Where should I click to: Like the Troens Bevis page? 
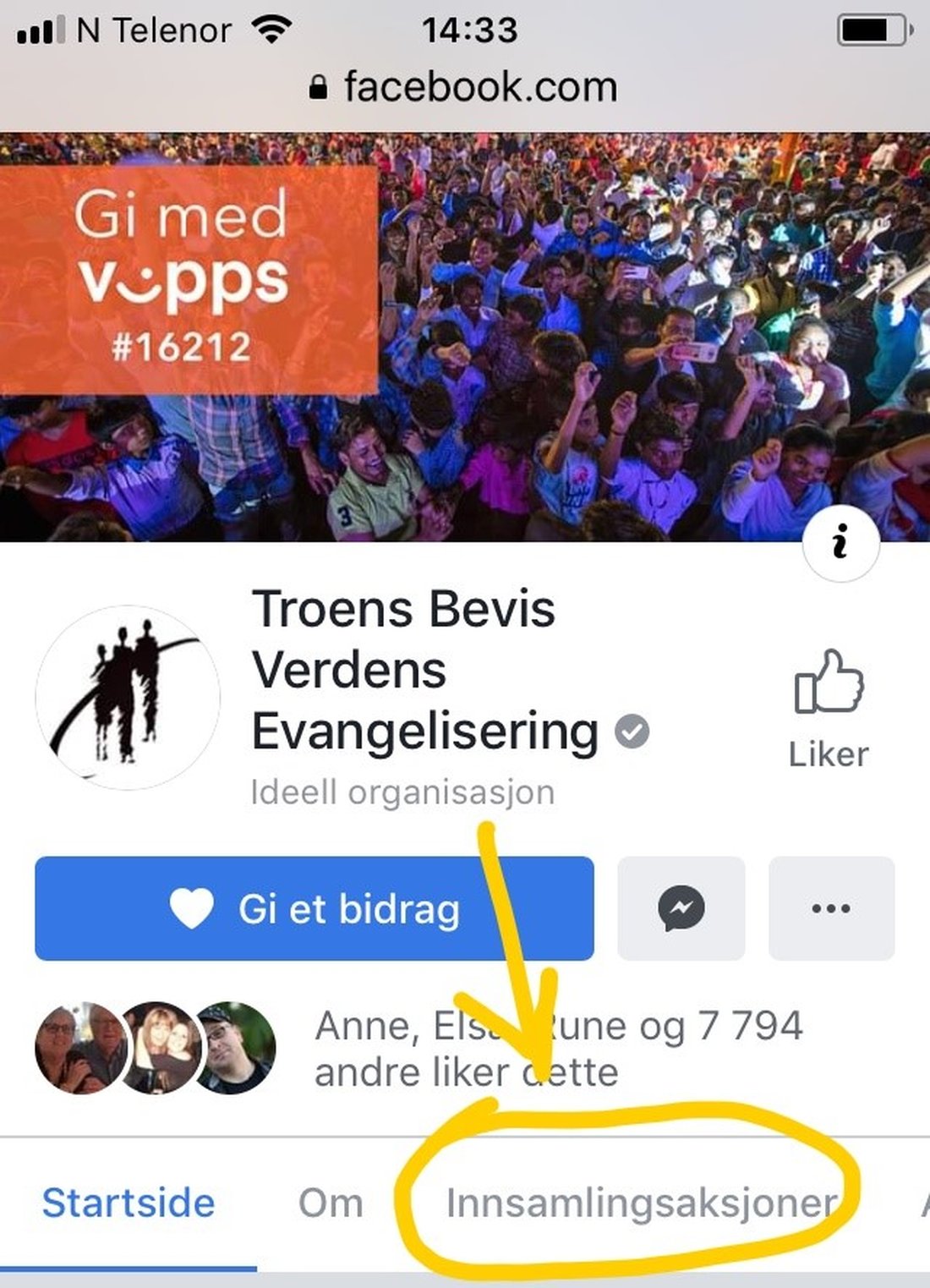click(829, 708)
